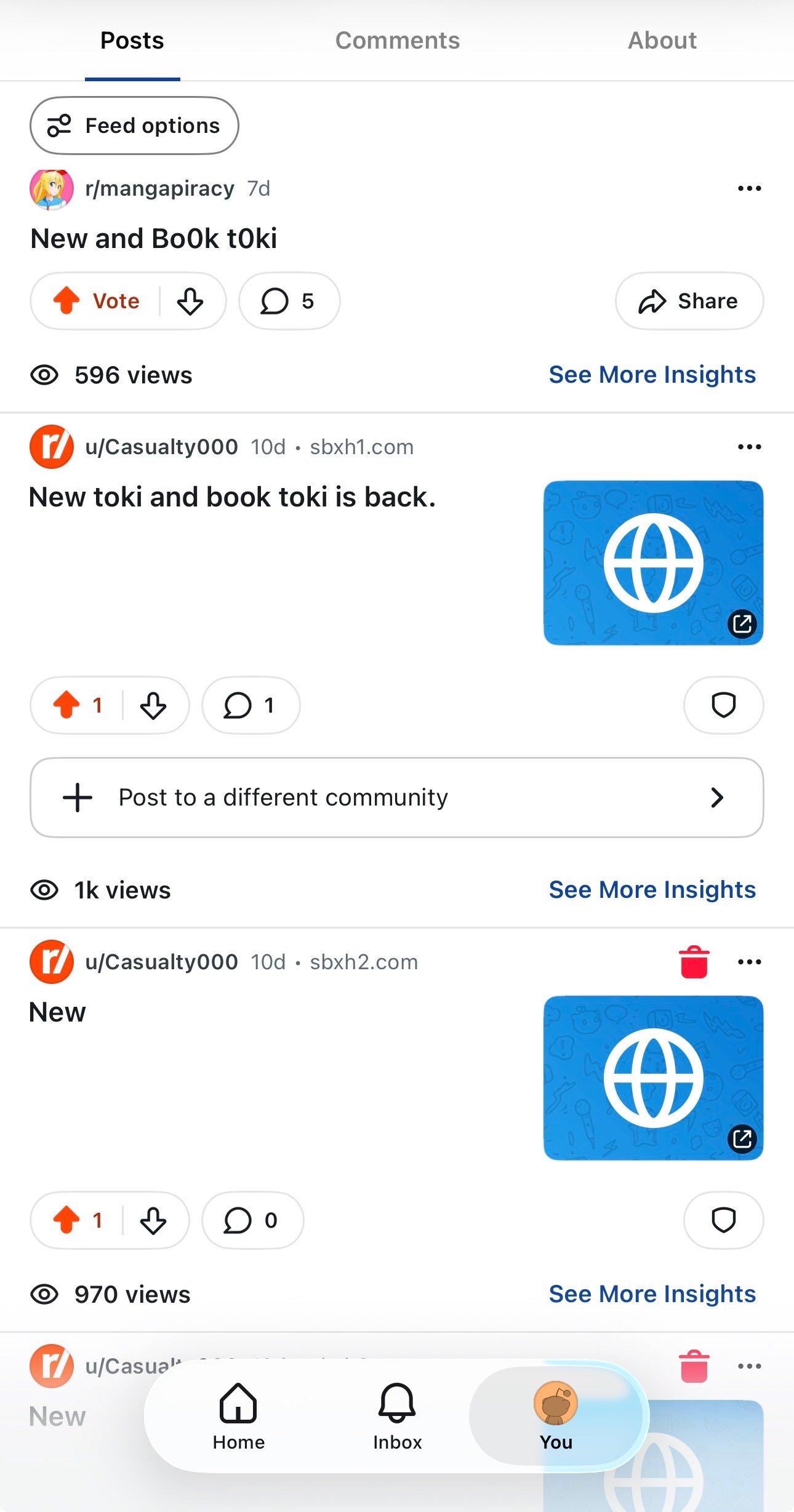Upvote the New and Bo0k t0ki post
794x1512 pixels.
click(66, 301)
